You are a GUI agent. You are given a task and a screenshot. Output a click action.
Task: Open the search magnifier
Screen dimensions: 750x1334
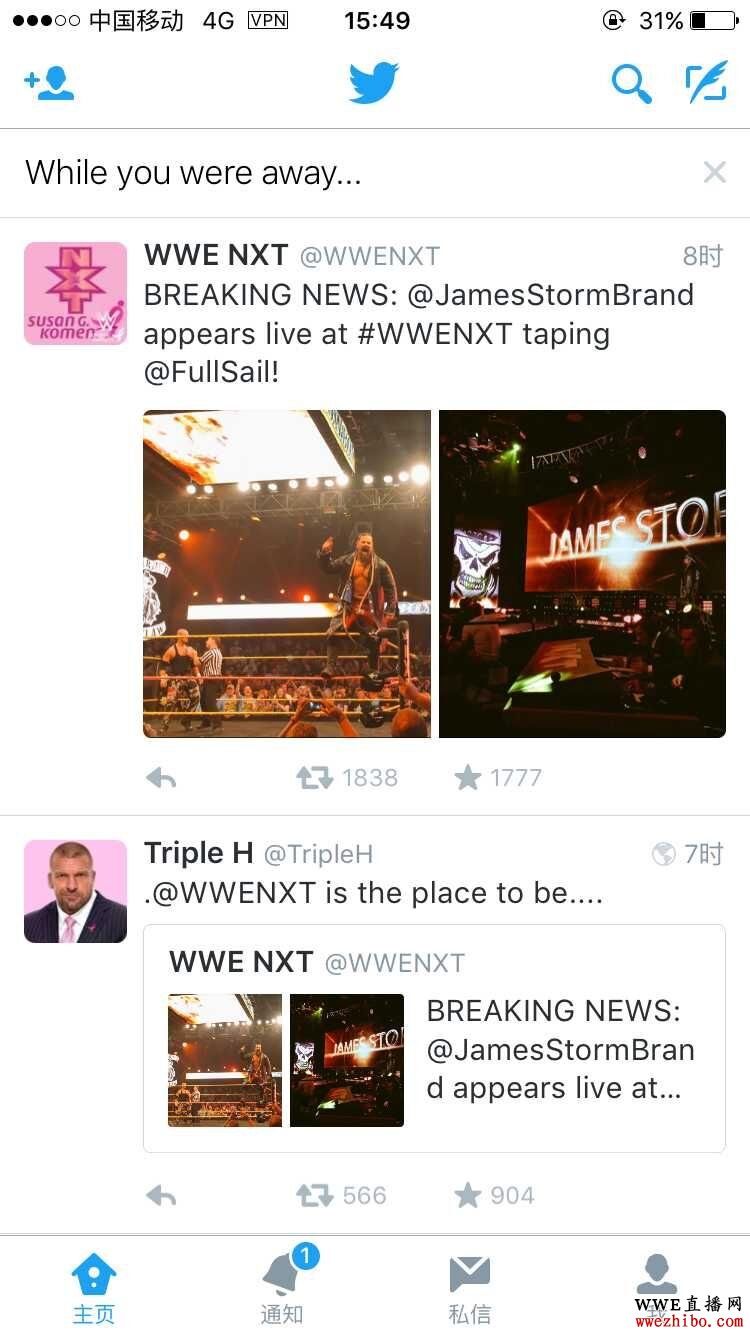coord(631,84)
